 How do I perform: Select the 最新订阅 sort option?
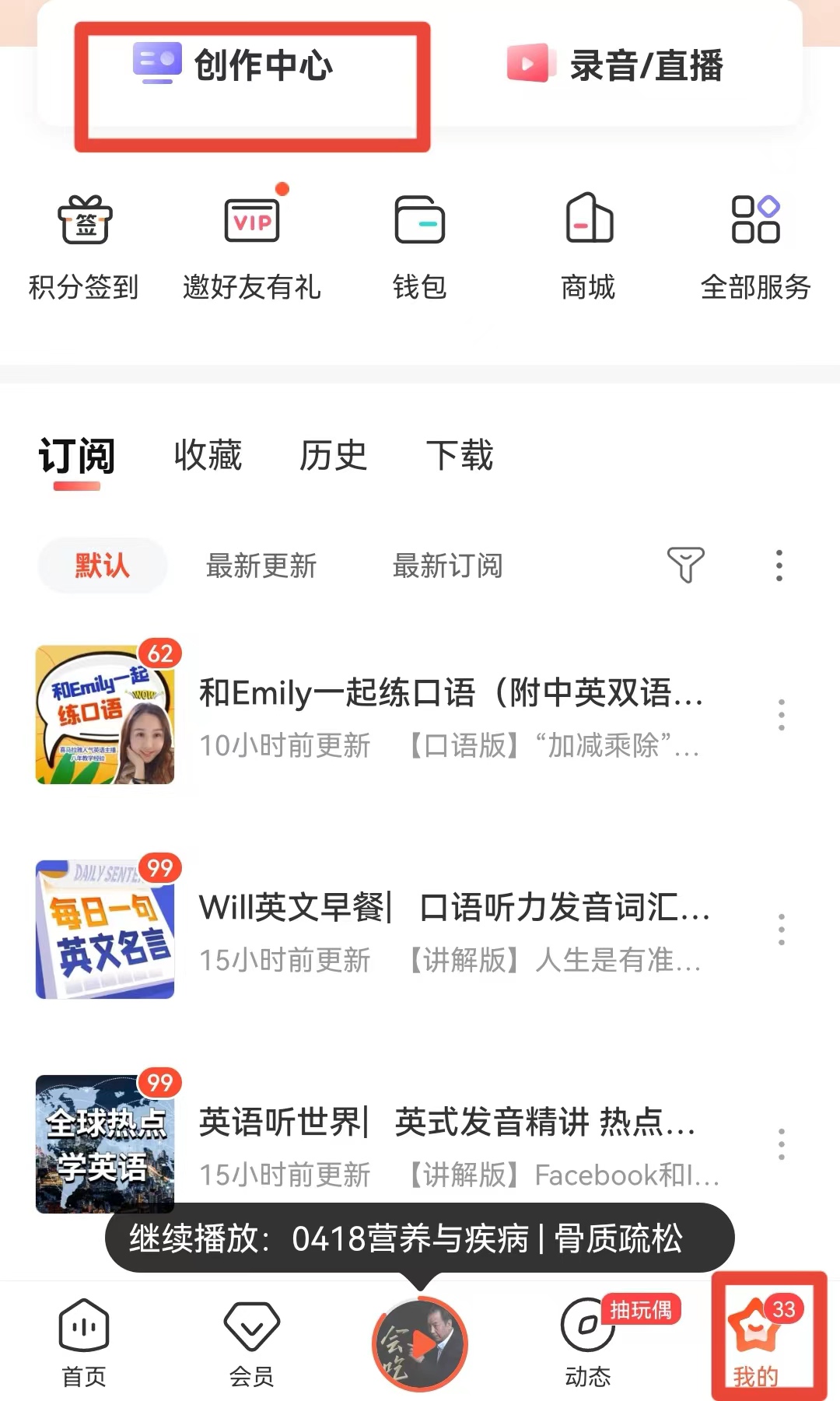pos(449,568)
